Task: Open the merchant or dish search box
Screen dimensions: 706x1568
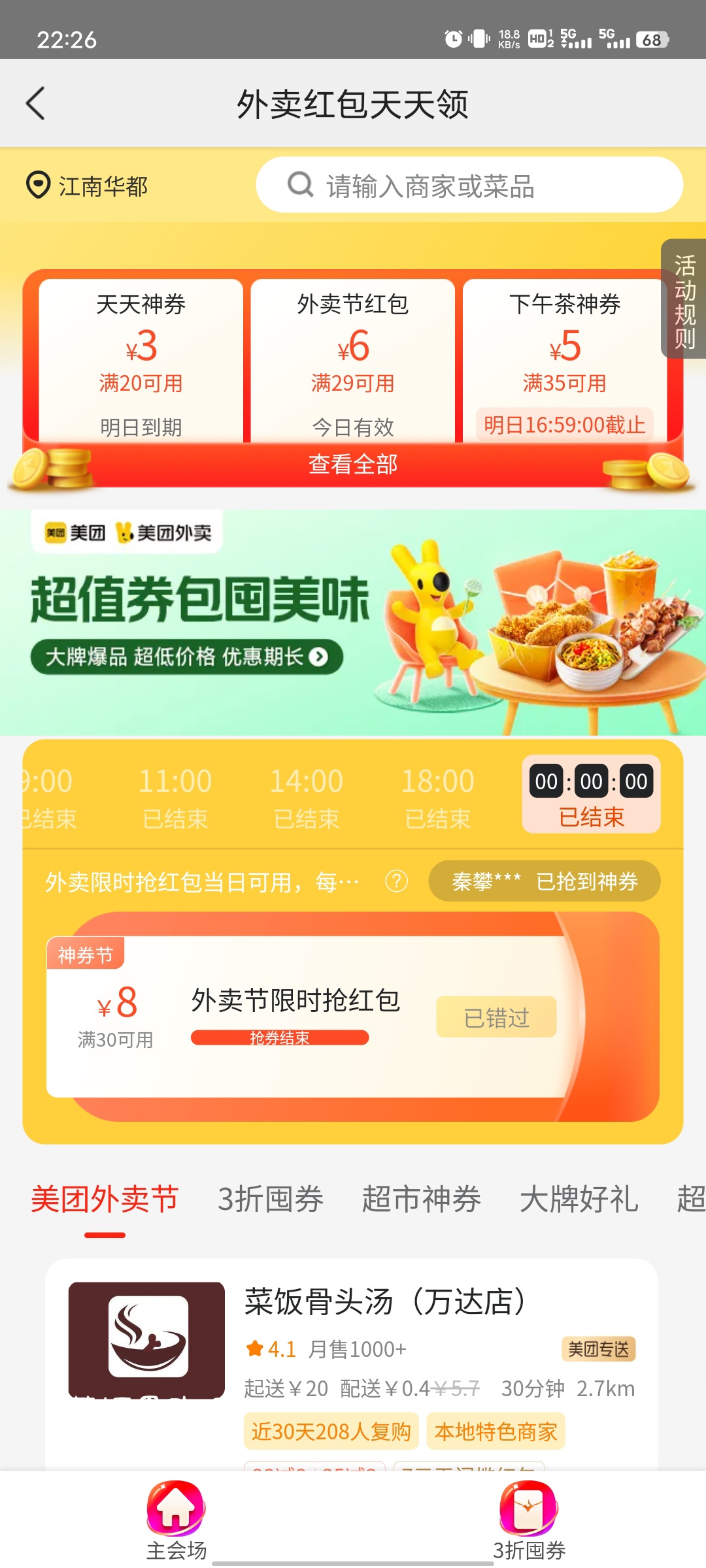Action: tap(469, 186)
